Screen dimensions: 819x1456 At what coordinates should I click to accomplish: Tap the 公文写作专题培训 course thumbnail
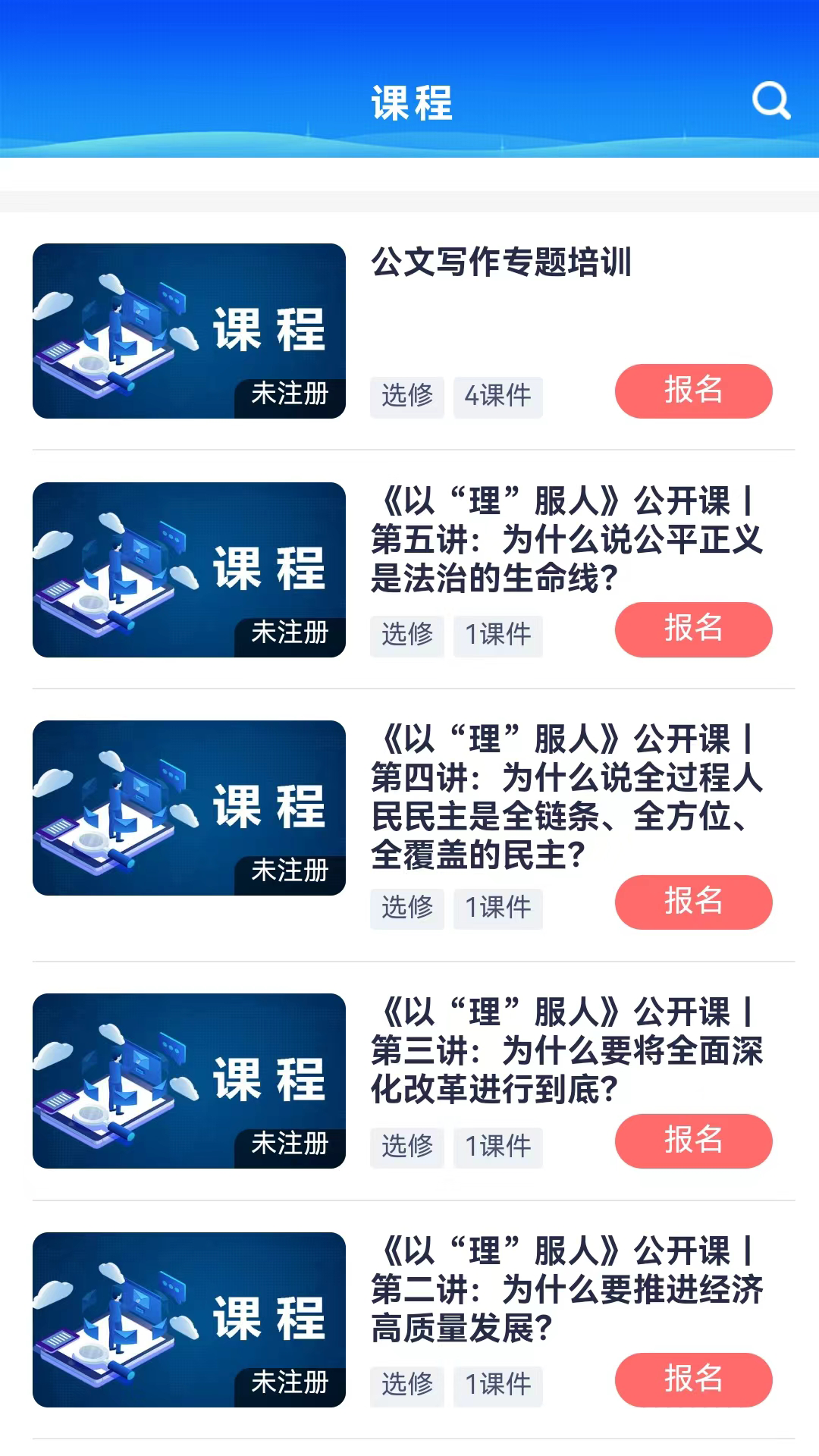[188, 330]
